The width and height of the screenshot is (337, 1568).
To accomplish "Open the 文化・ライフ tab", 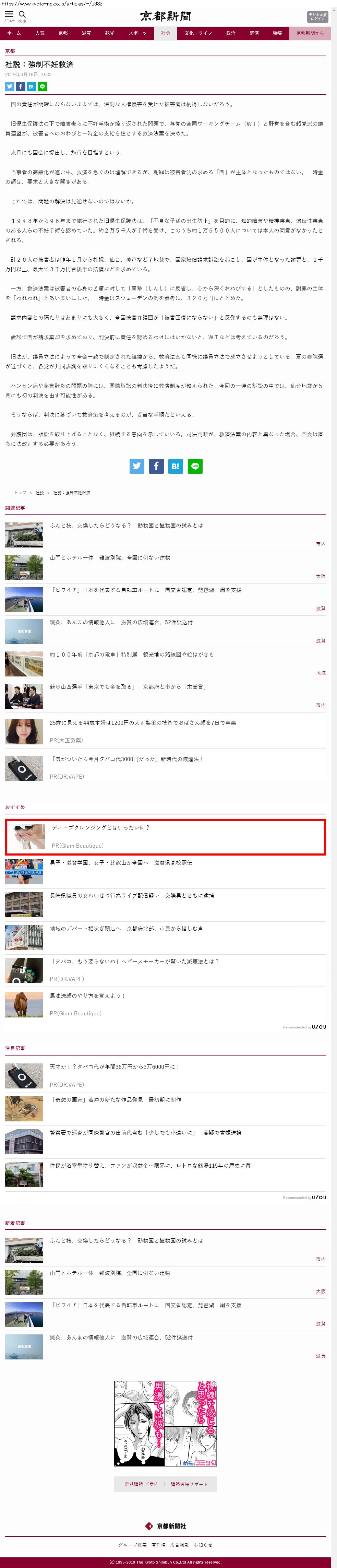I will click(x=198, y=33).
